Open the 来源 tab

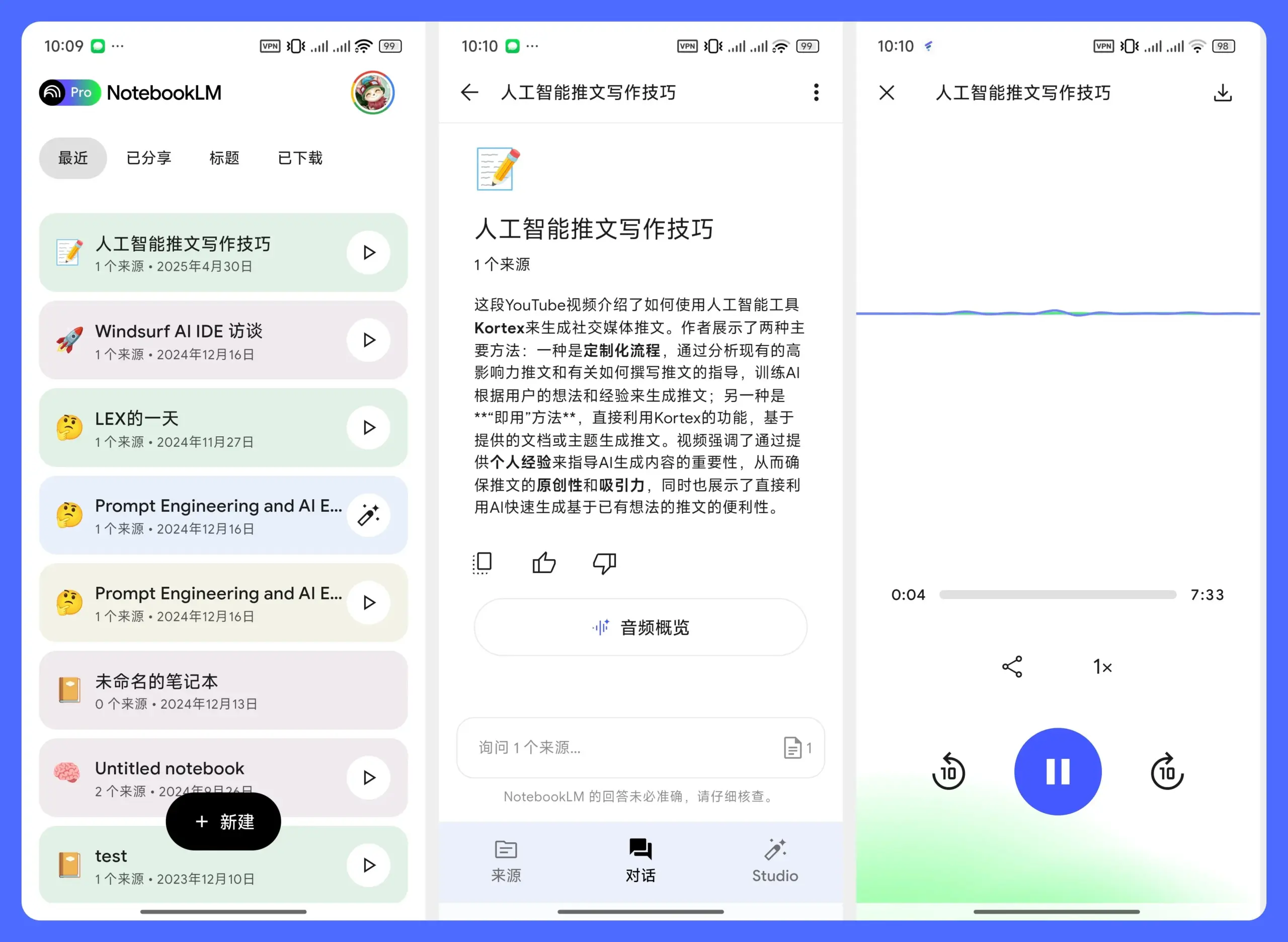[x=506, y=860]
